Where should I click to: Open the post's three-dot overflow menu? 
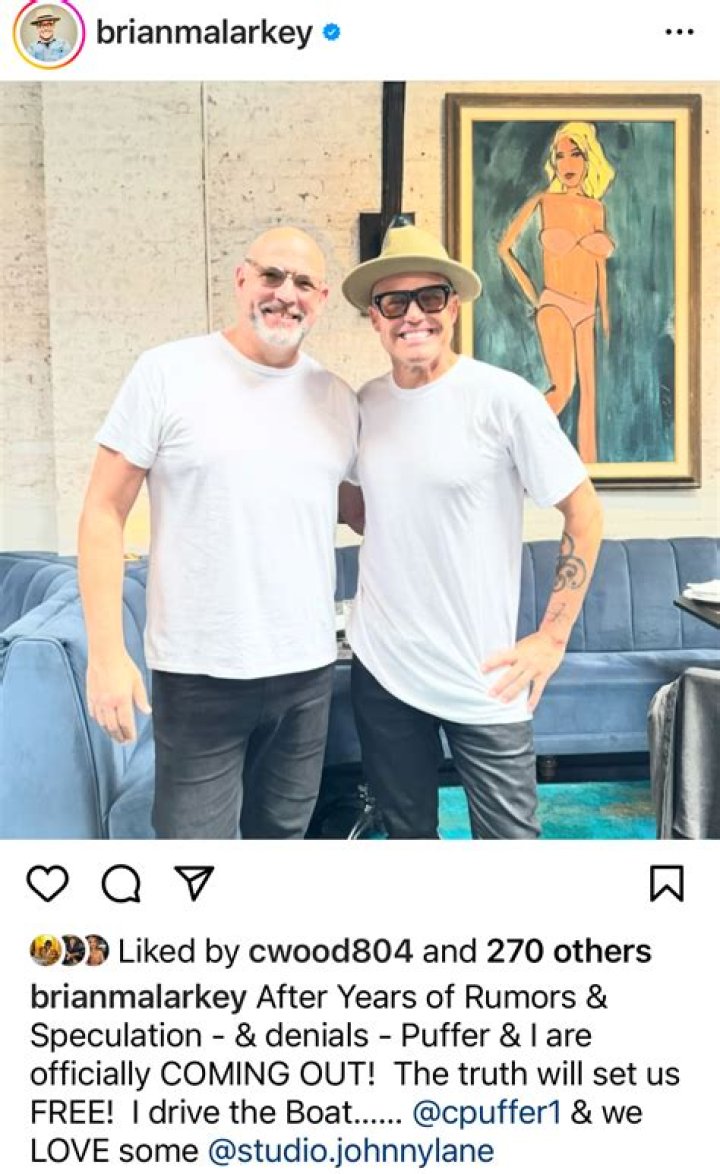679,32
